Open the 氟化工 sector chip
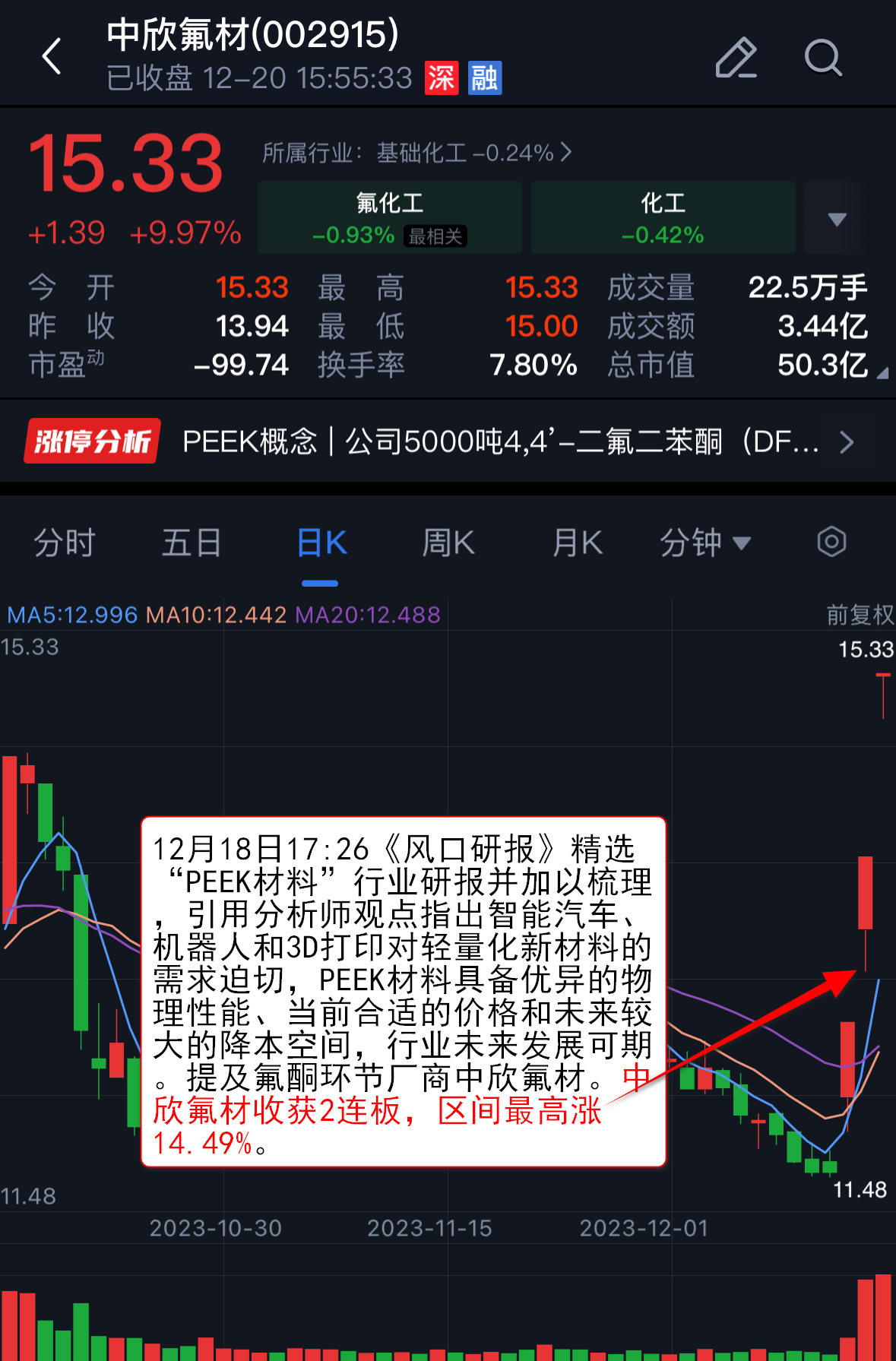Viewport: 896px width, 1361px height. pos(389,217)
